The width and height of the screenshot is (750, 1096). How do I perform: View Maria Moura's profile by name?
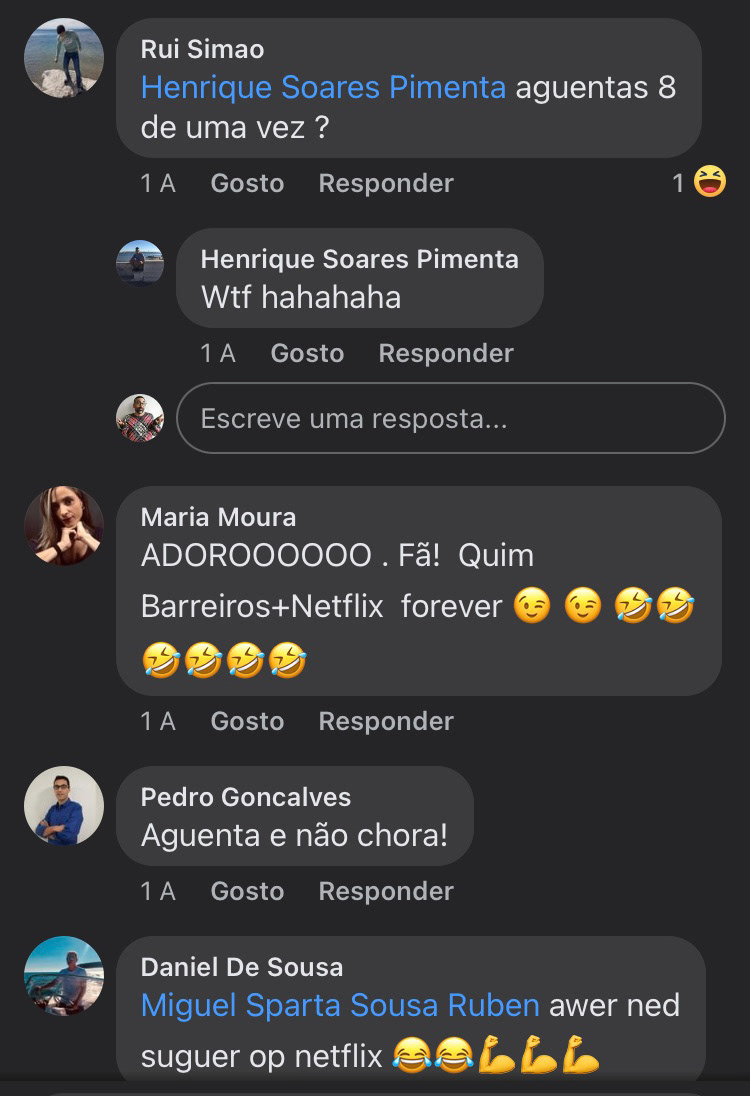[218, 517]
